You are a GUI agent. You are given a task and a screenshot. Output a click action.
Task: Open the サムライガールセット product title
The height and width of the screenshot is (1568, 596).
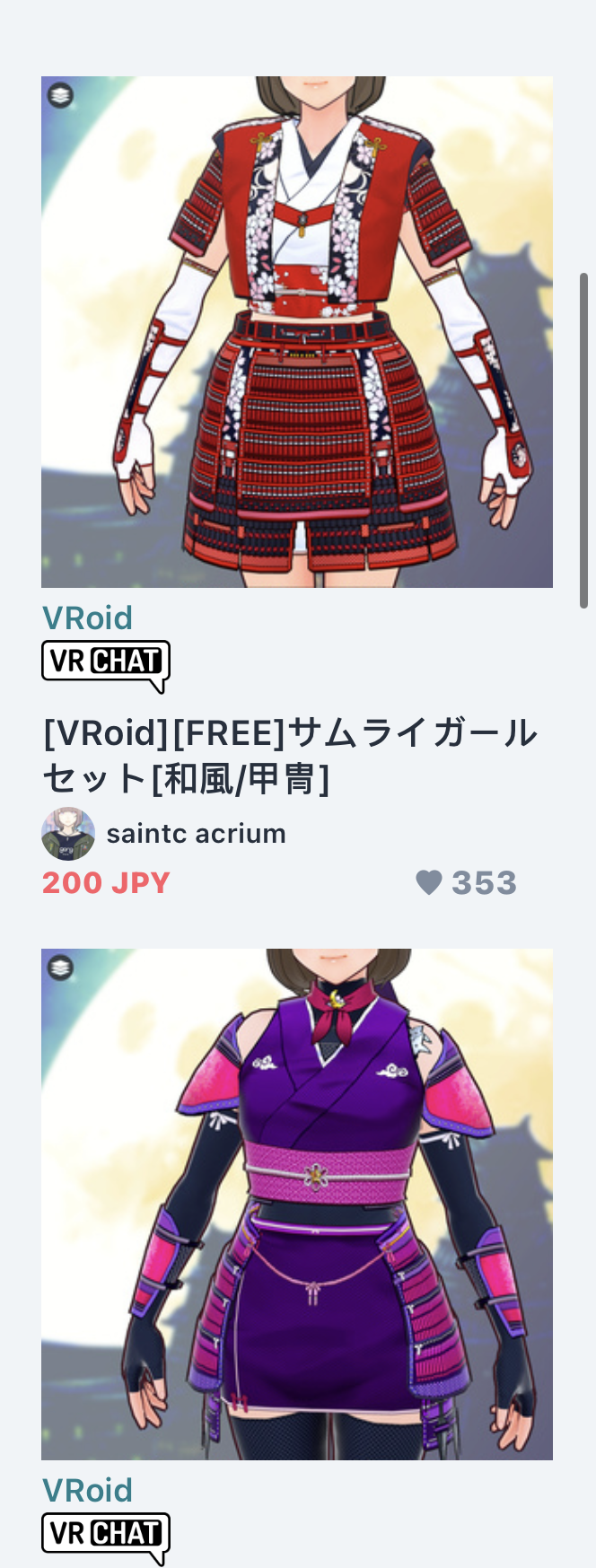click(x=289, y=756)
